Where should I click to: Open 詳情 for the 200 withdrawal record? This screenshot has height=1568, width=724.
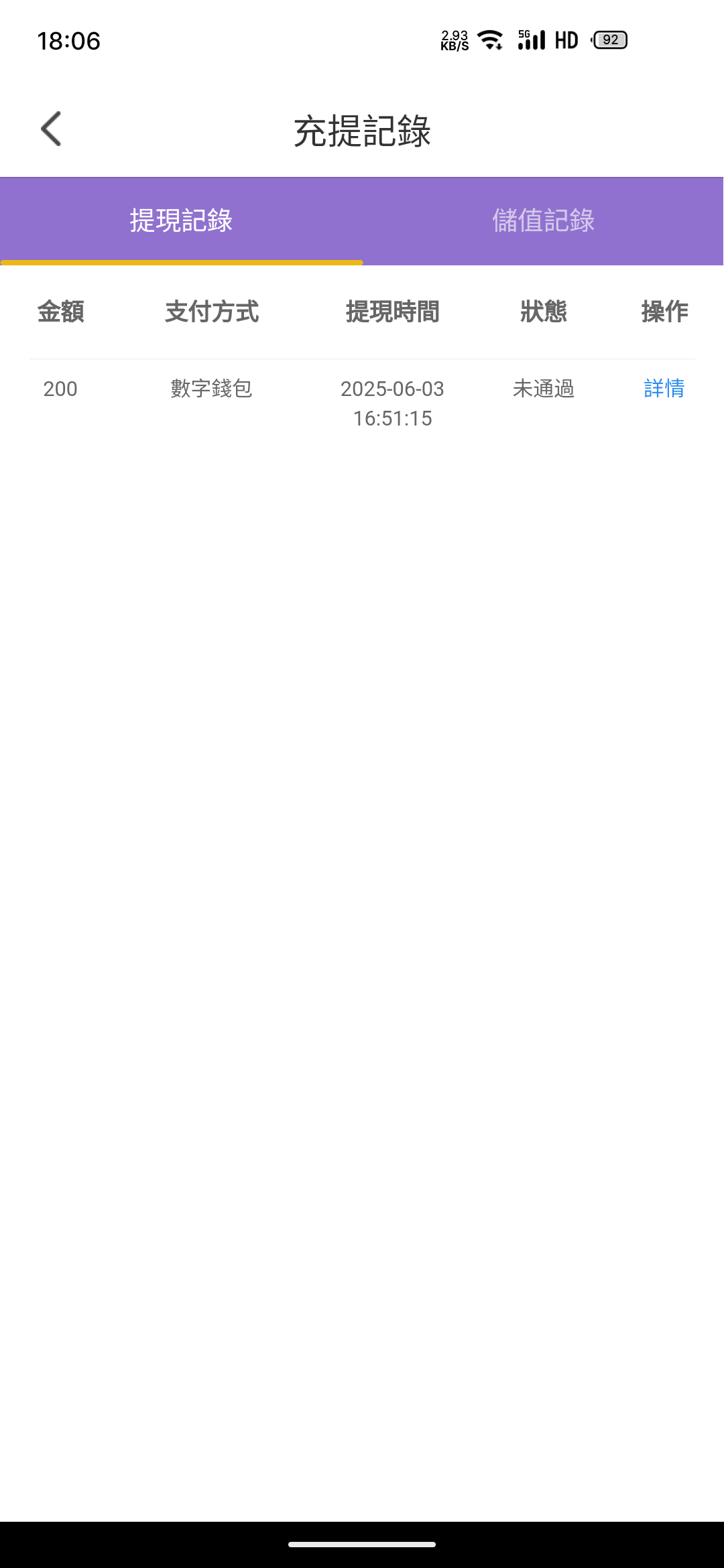coord(664,389)
